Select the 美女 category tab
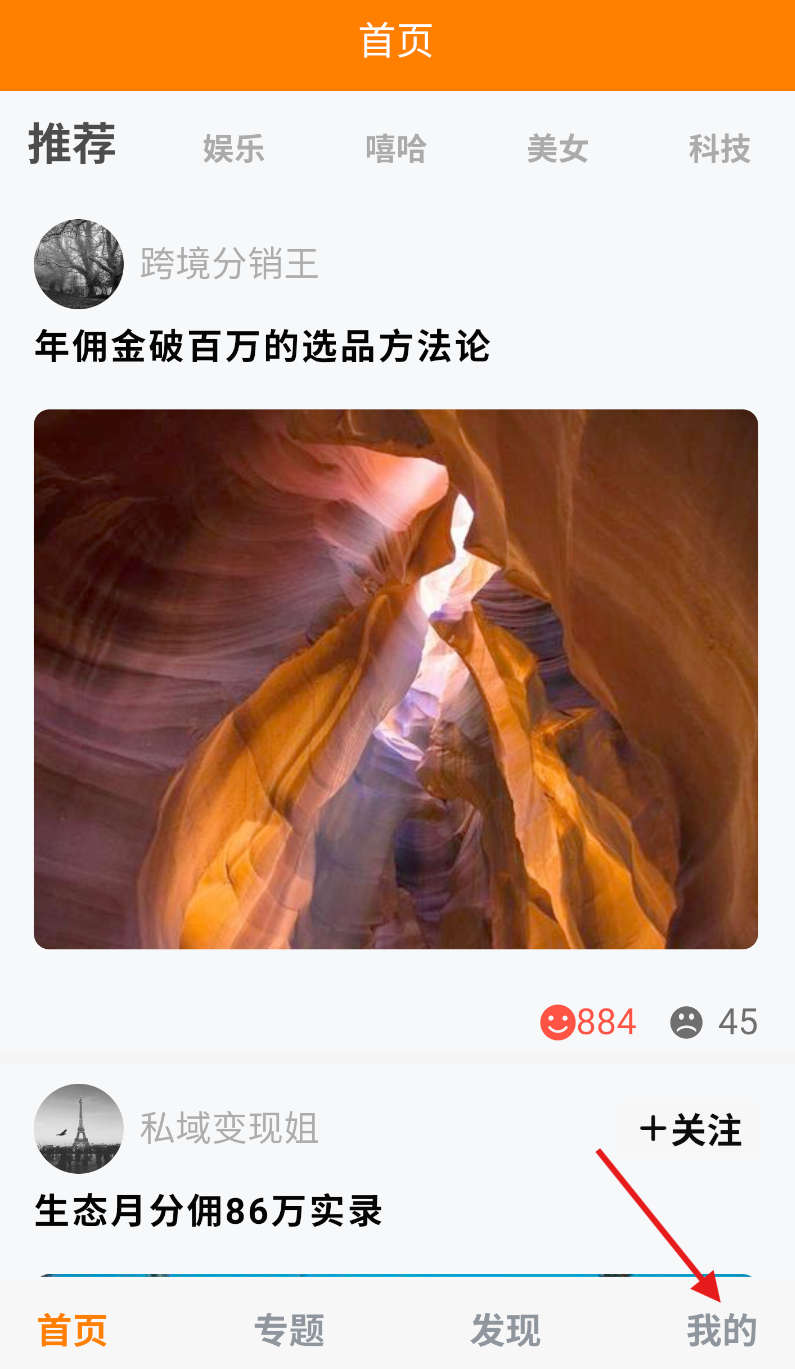The height and width of the screenshot is (1369, 795). pos(557,149)
